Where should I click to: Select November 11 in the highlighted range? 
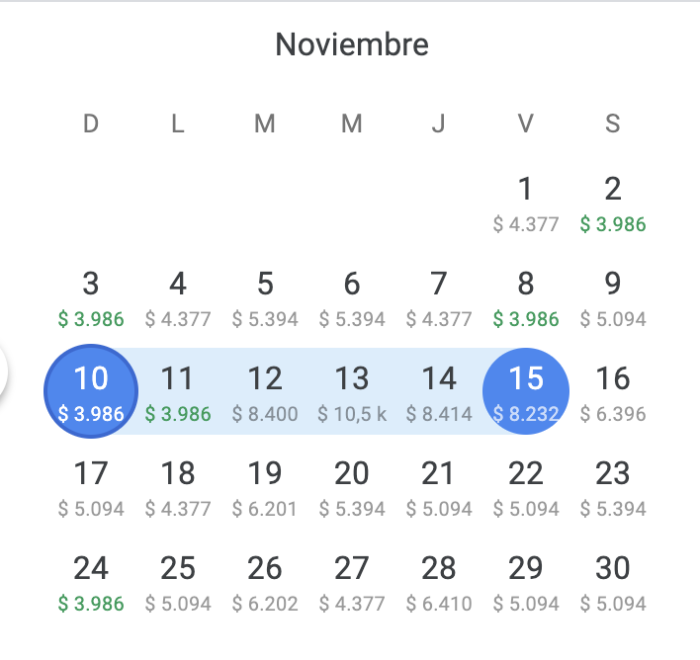pyautogui.click(x=178, y=392)
